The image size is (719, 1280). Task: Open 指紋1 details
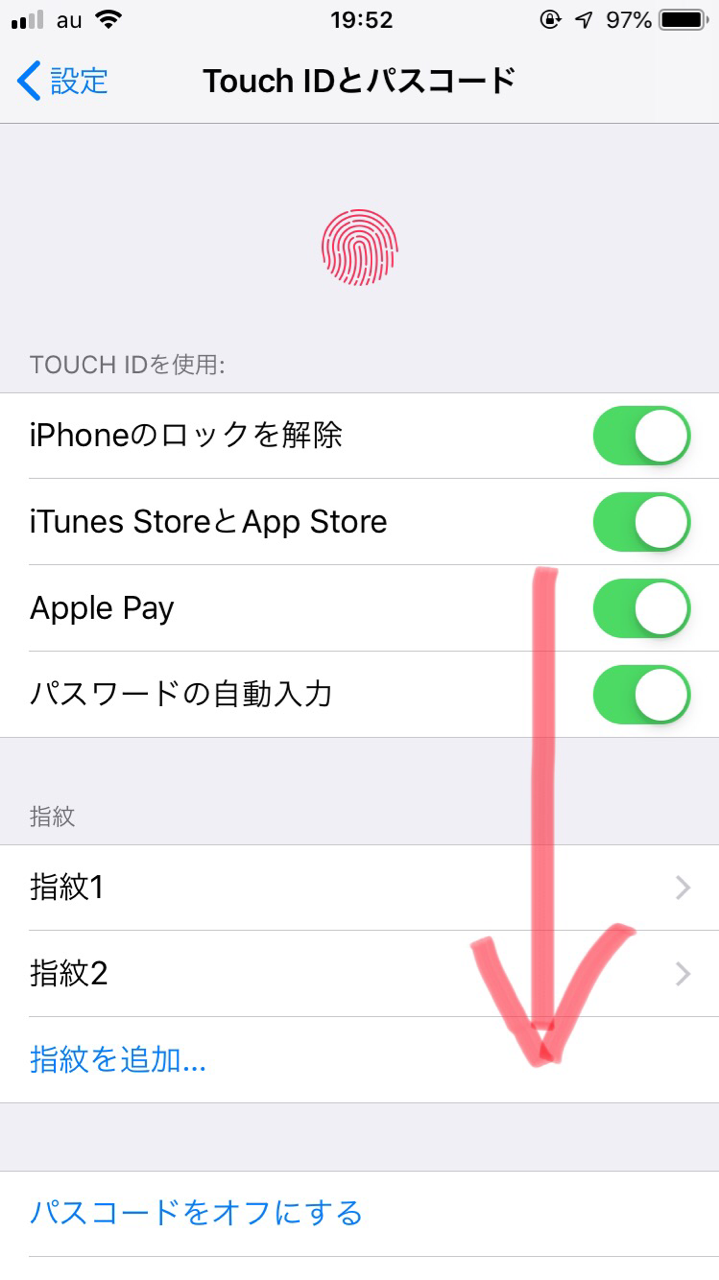click(359, 888)
